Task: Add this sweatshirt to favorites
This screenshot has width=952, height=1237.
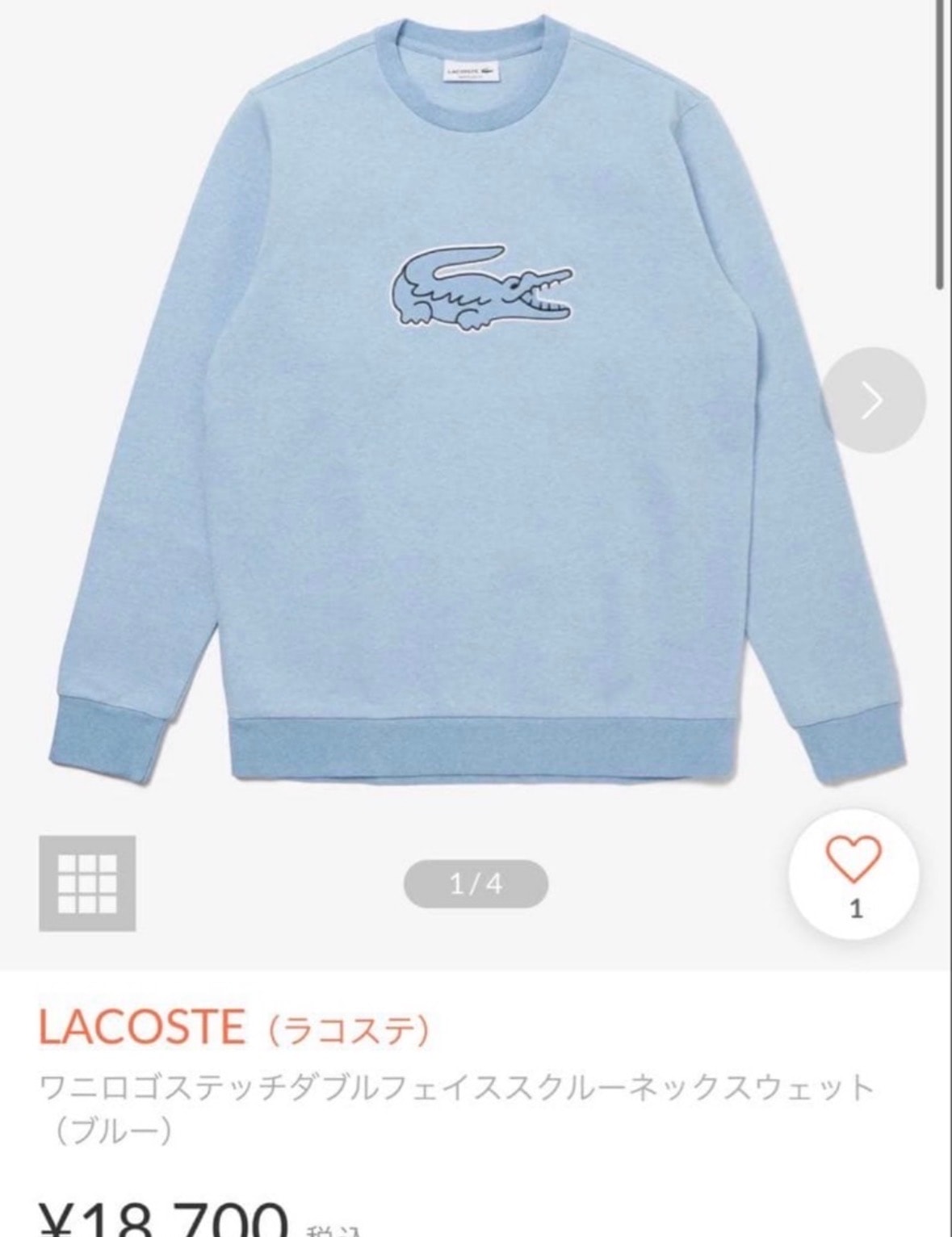Action: 856,873
